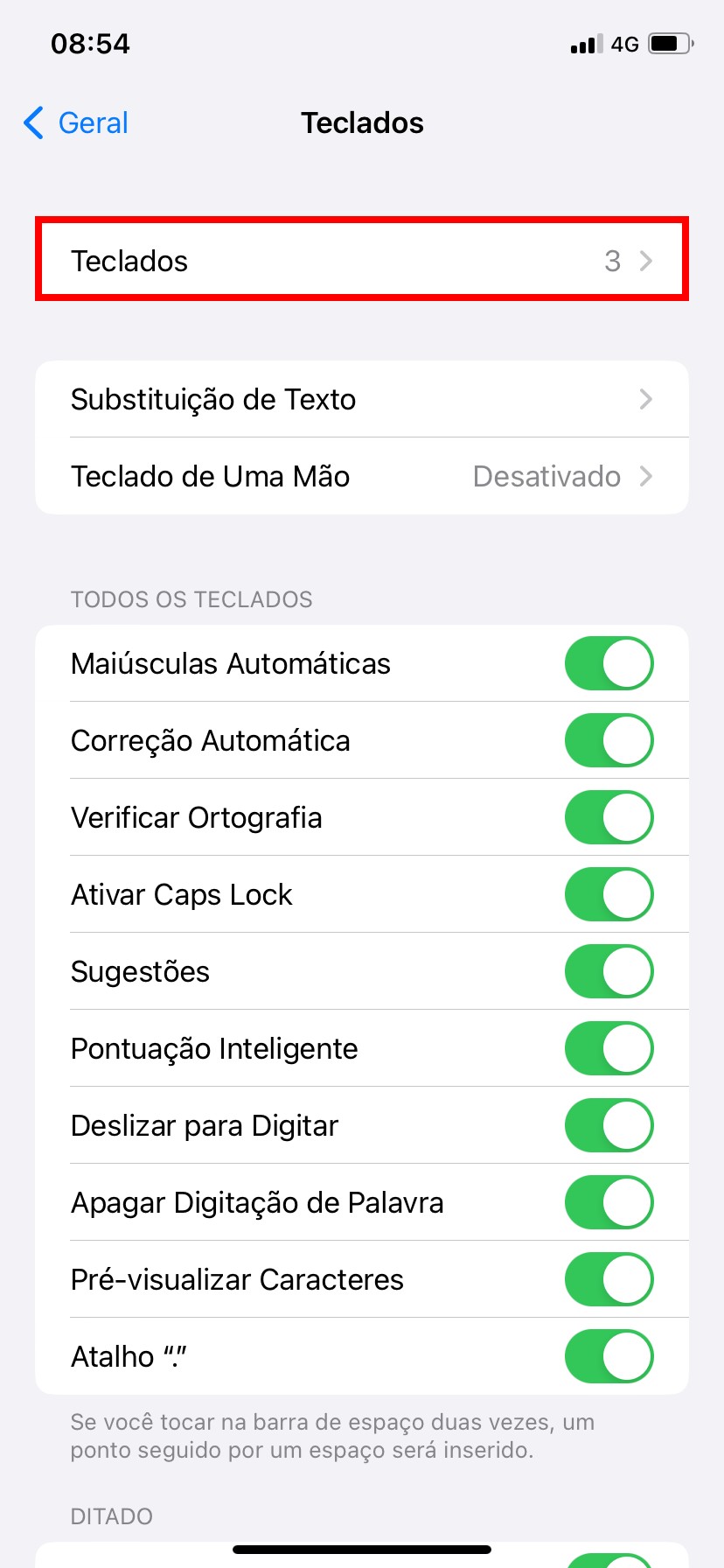
Task: Open Substituição de Texto
Action: (361, 400)
